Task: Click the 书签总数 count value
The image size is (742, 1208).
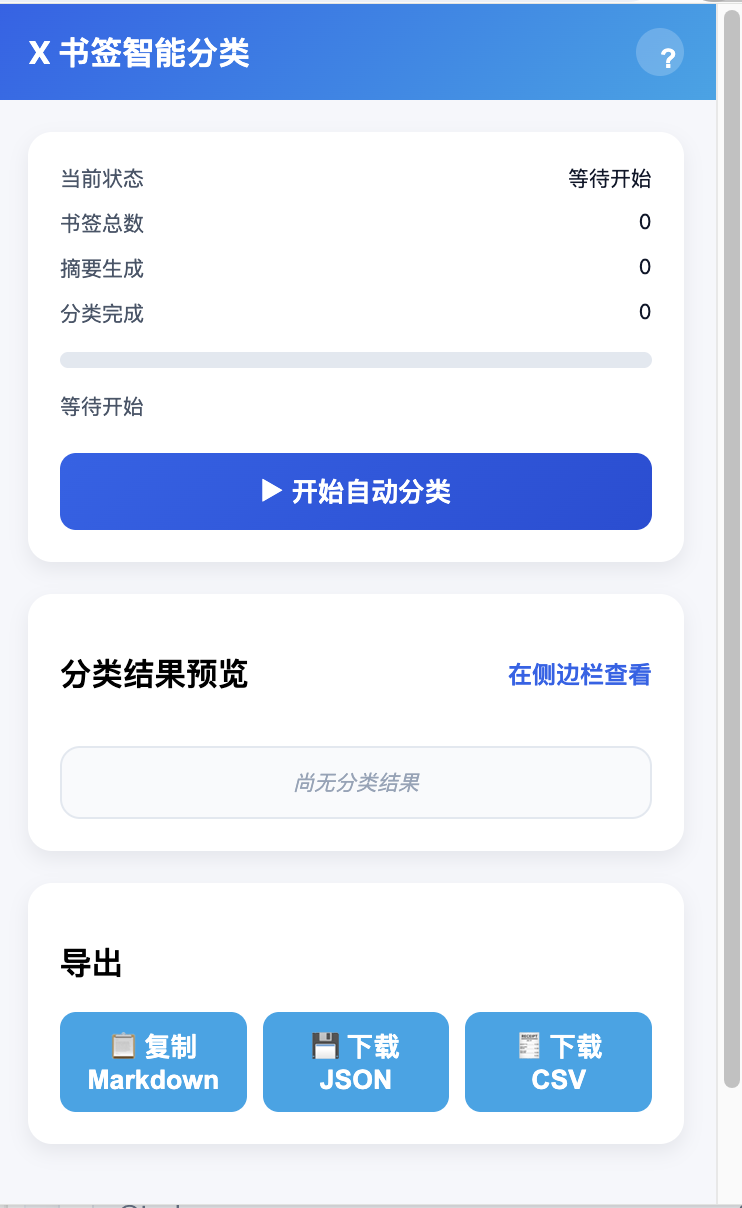Action: [x=645, y=222]
